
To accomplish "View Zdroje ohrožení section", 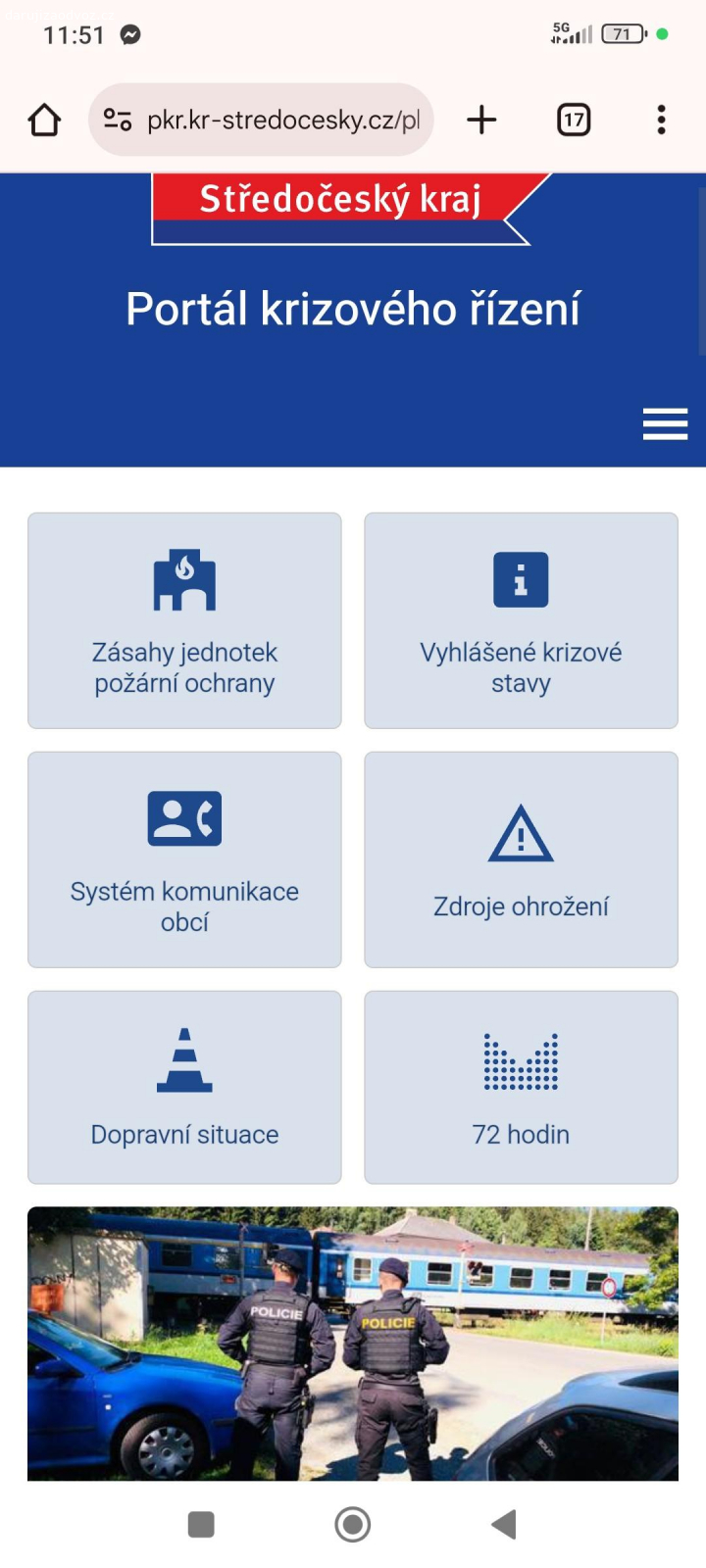I will coord(521,859).
